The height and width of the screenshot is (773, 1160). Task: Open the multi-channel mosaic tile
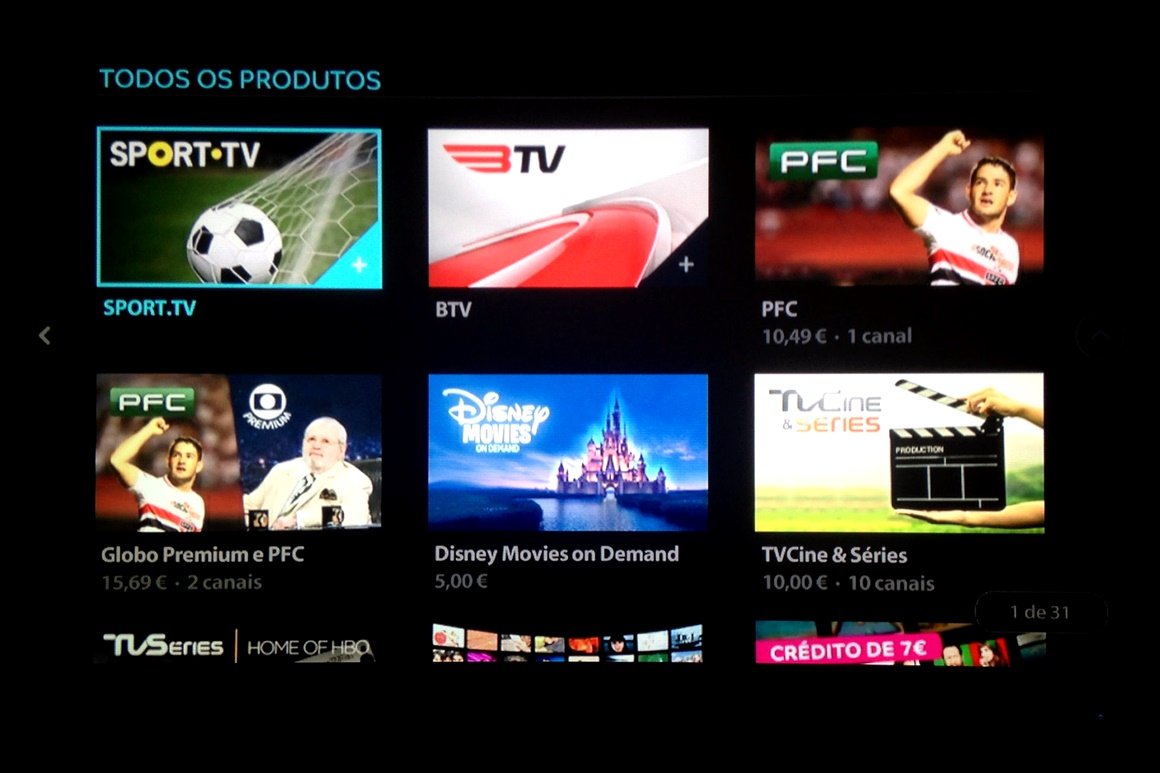click(x=567, y=643)
